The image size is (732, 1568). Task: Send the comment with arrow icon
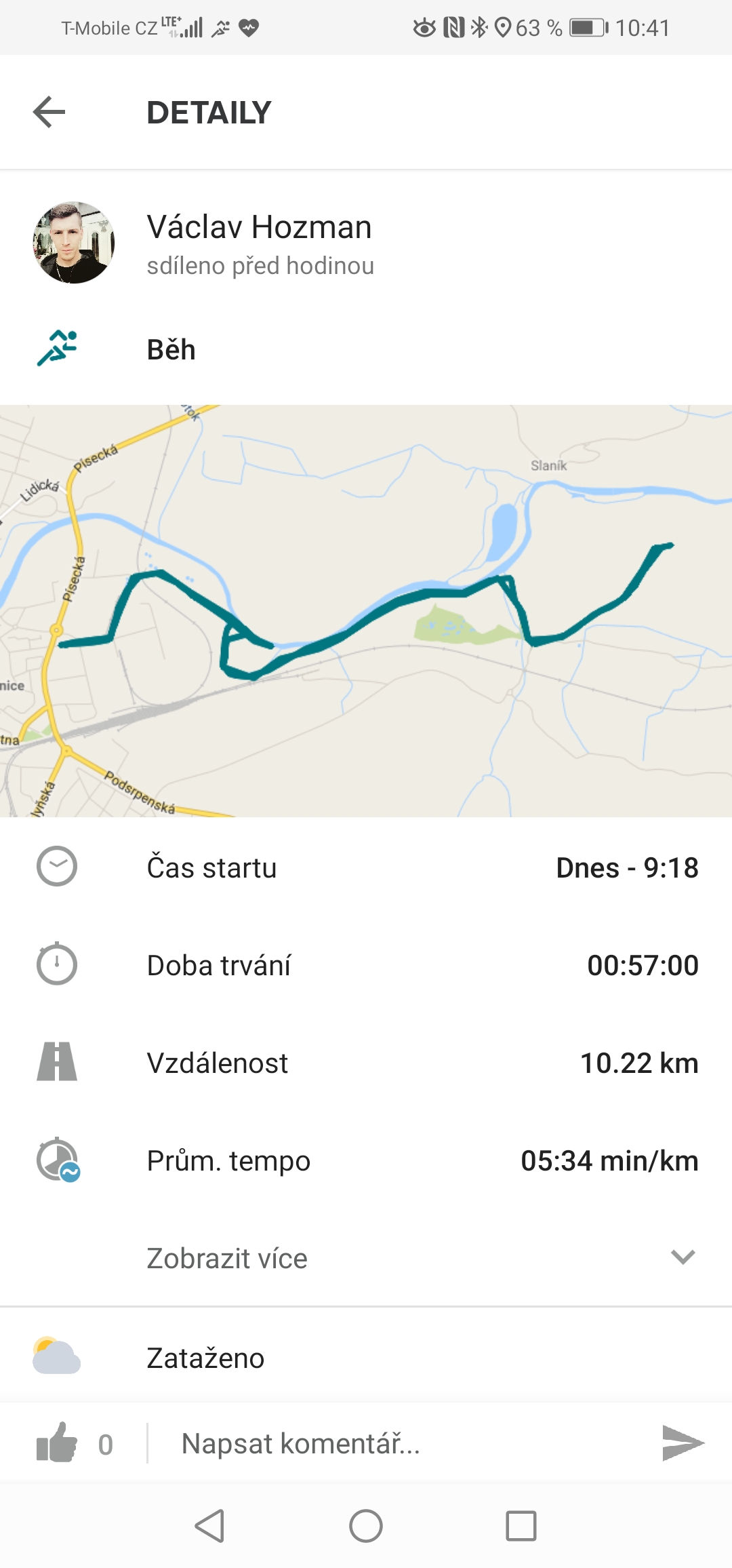coord(683,1443)
